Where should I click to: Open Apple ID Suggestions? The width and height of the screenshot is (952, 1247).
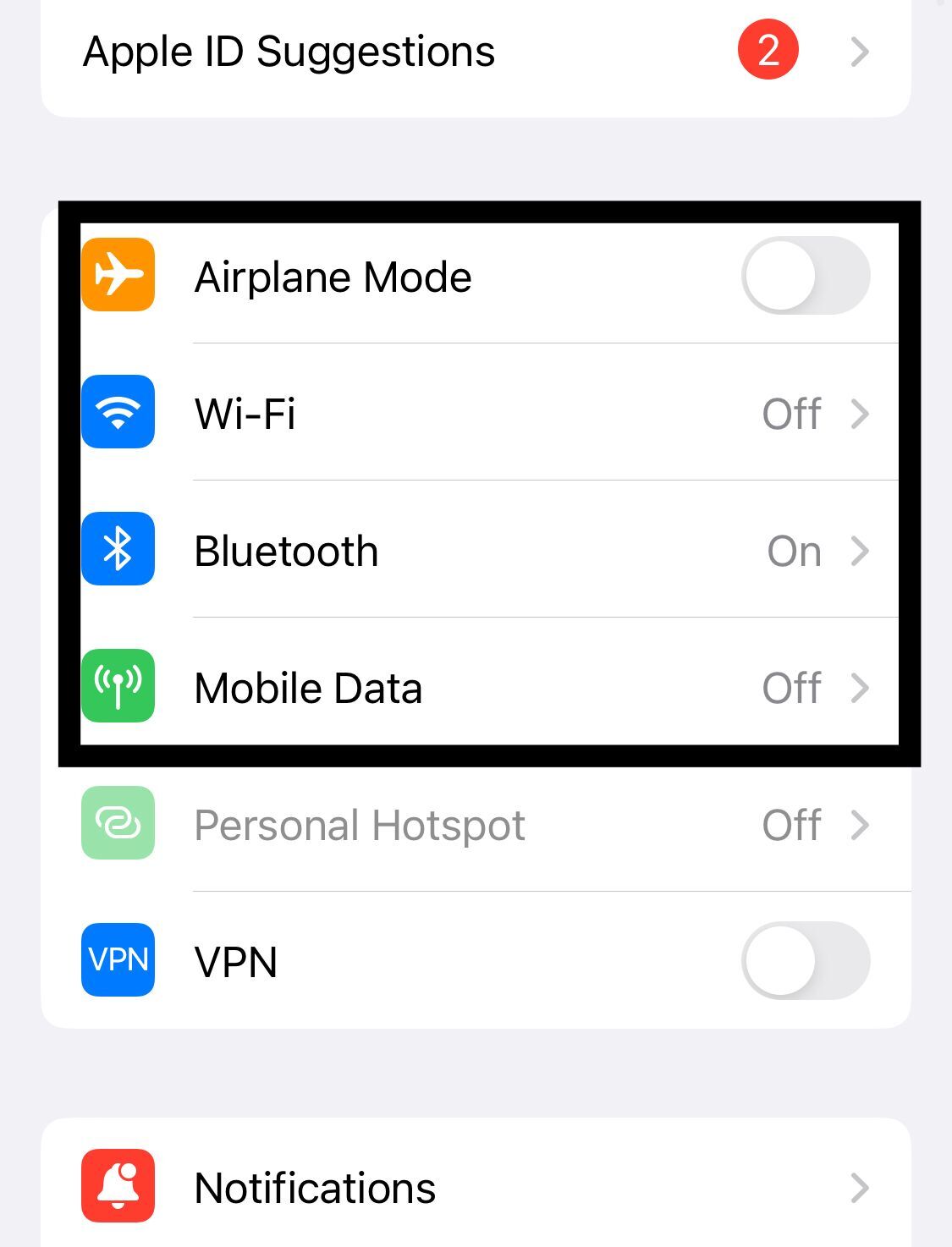pos(474,52)
